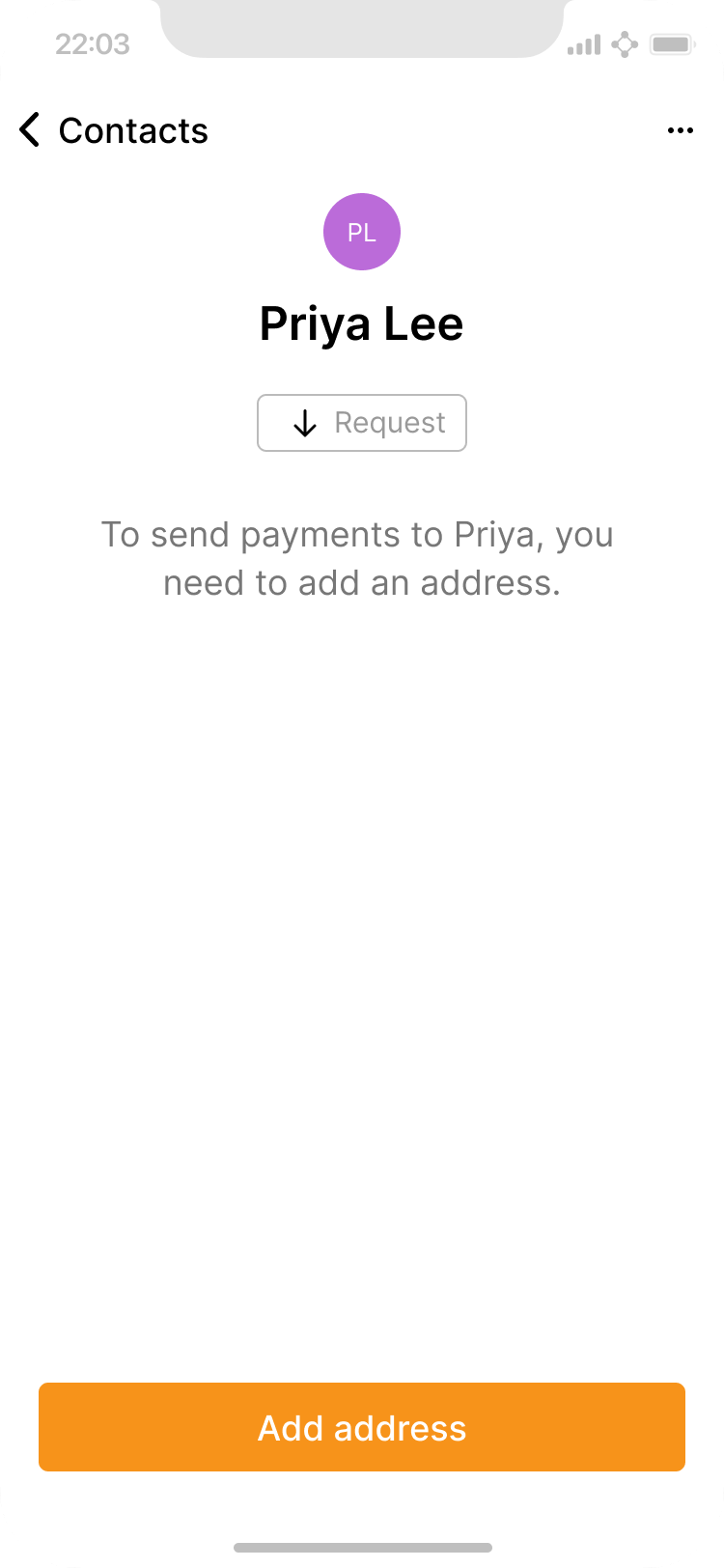Add an address for Priya

[362, 1427]
